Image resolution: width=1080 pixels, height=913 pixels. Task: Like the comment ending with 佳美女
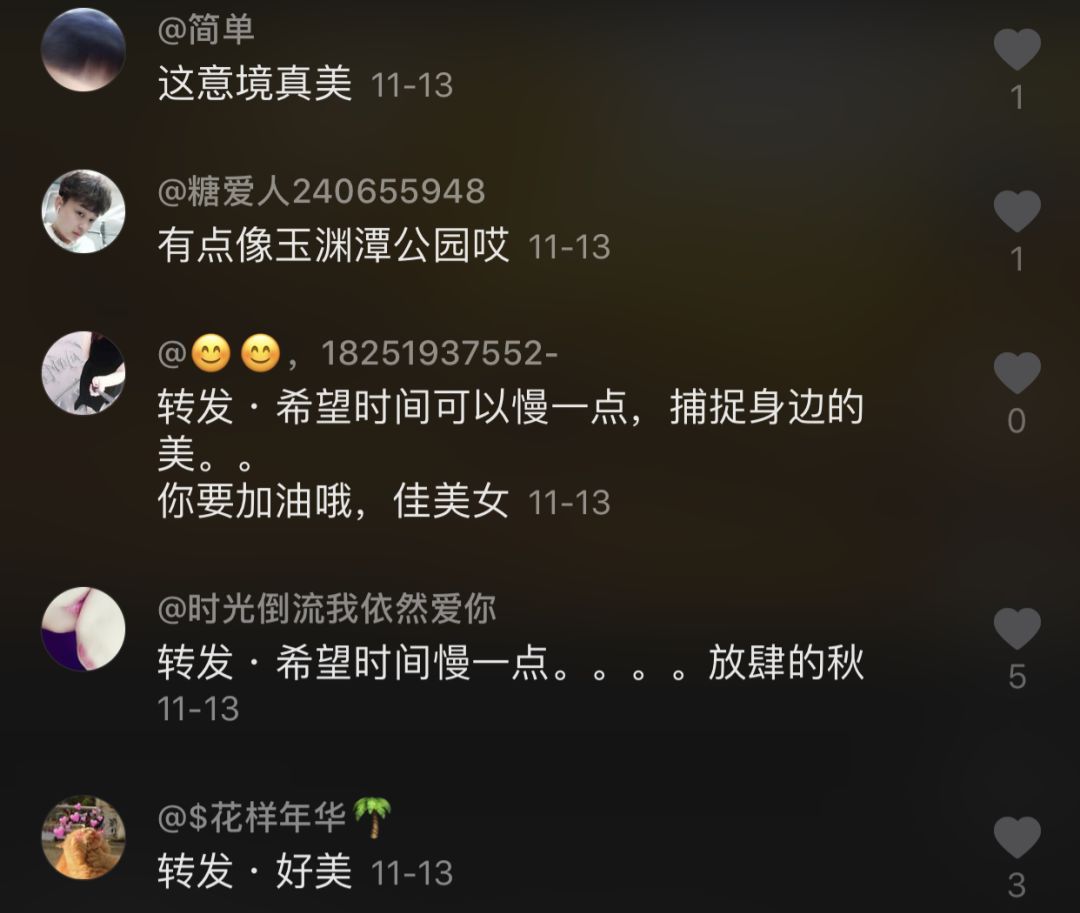tap(1017, 373)
